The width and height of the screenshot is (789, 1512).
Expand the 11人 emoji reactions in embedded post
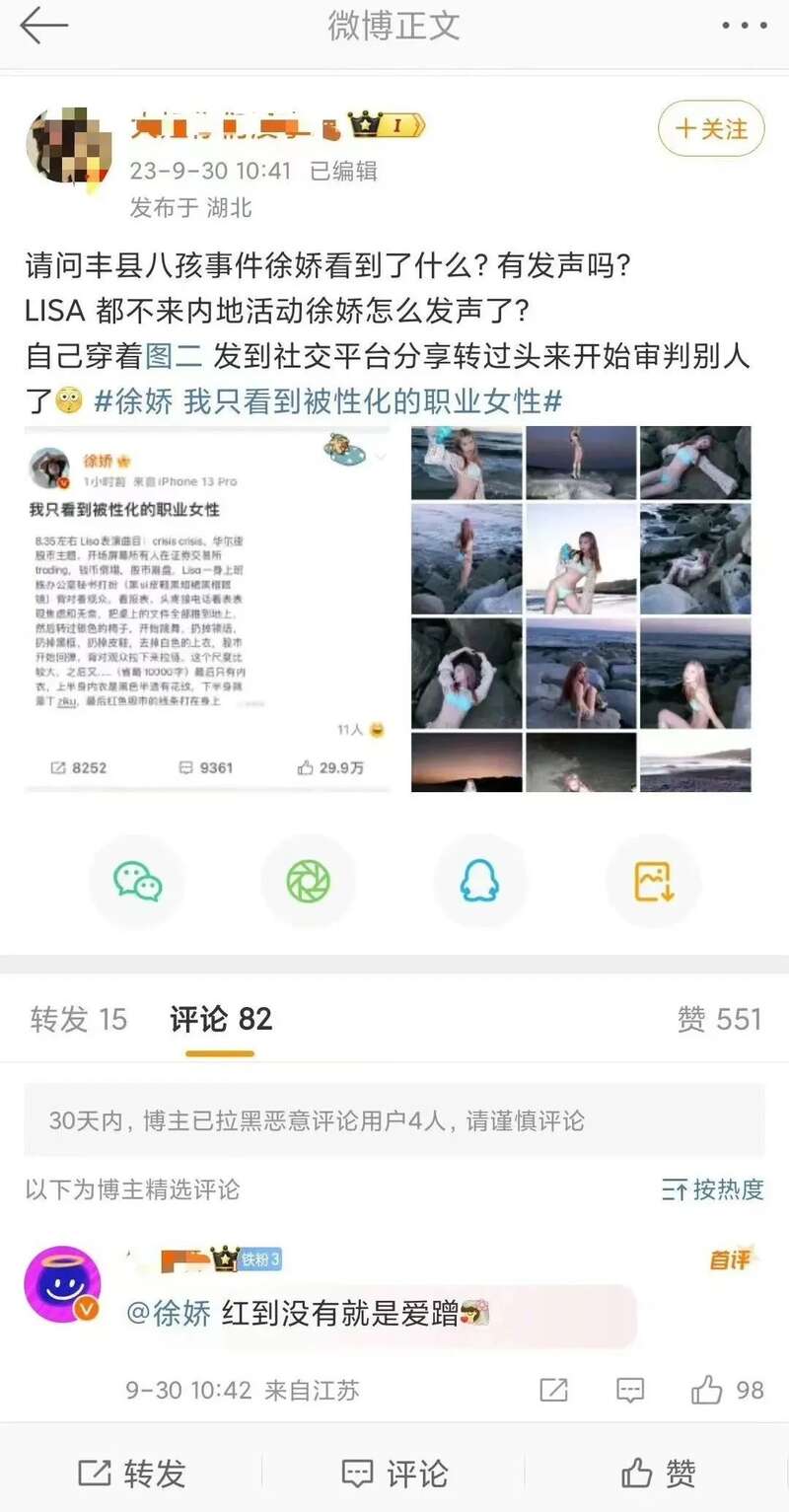[x=352, y=728]
